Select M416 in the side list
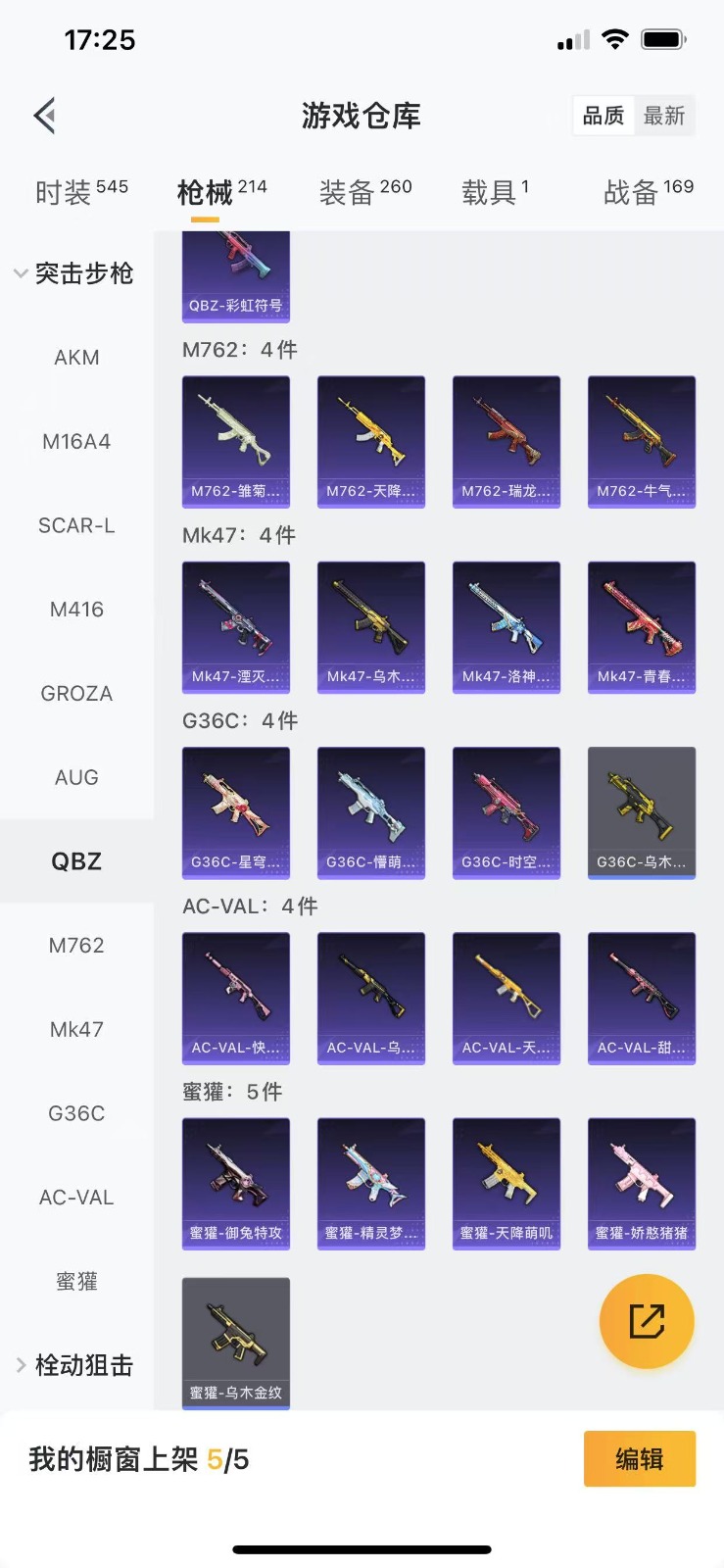The image size is (724, 1568). 76,610
